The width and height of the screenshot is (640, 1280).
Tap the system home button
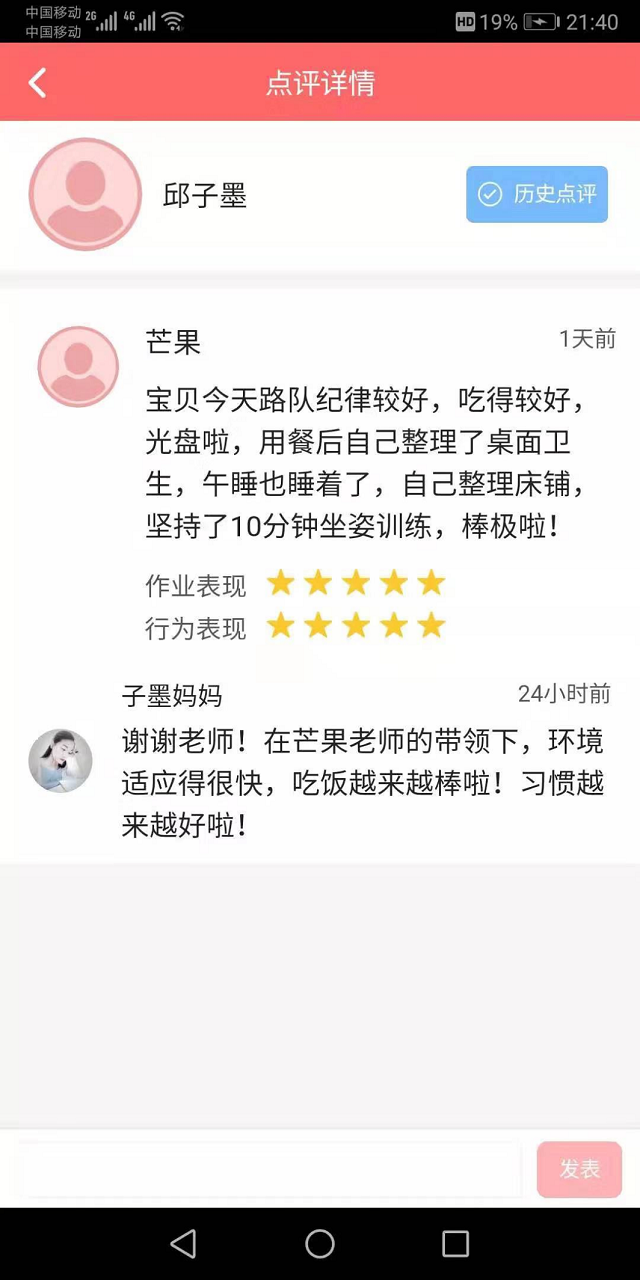point(320,1243)
